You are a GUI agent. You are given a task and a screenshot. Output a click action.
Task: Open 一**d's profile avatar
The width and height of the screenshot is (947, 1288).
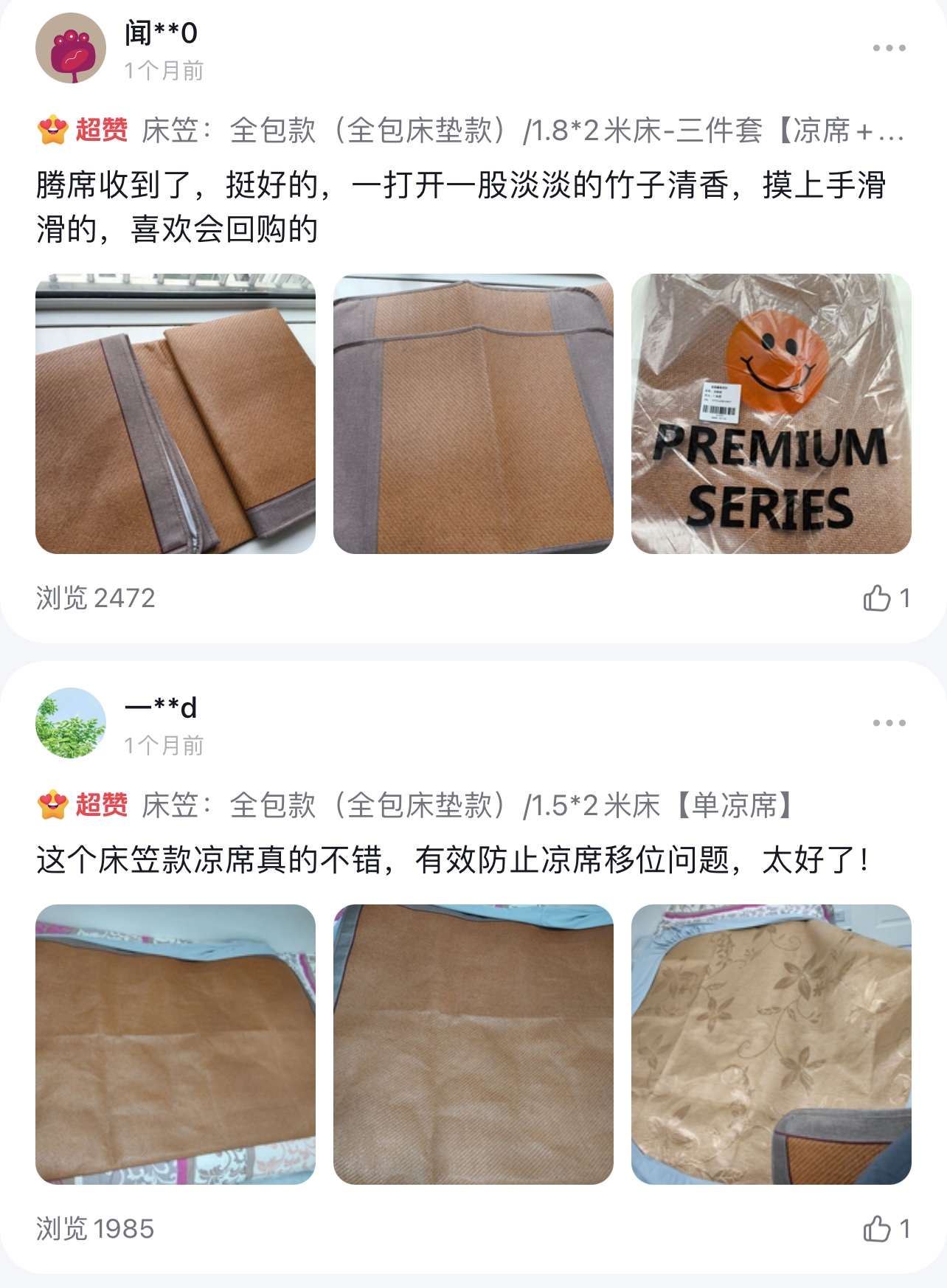point(71,723)
